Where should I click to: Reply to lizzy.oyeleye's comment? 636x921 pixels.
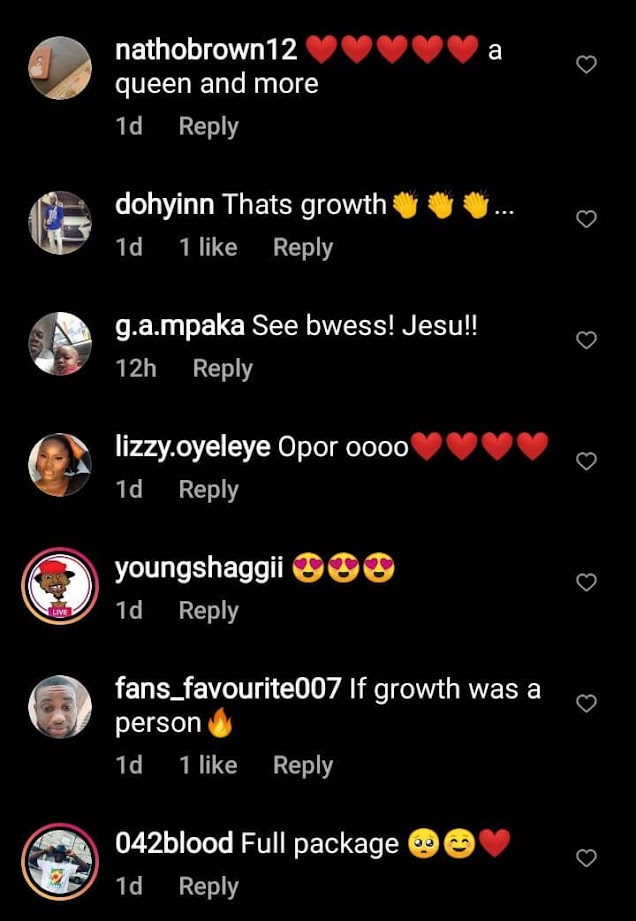point(208,490)
